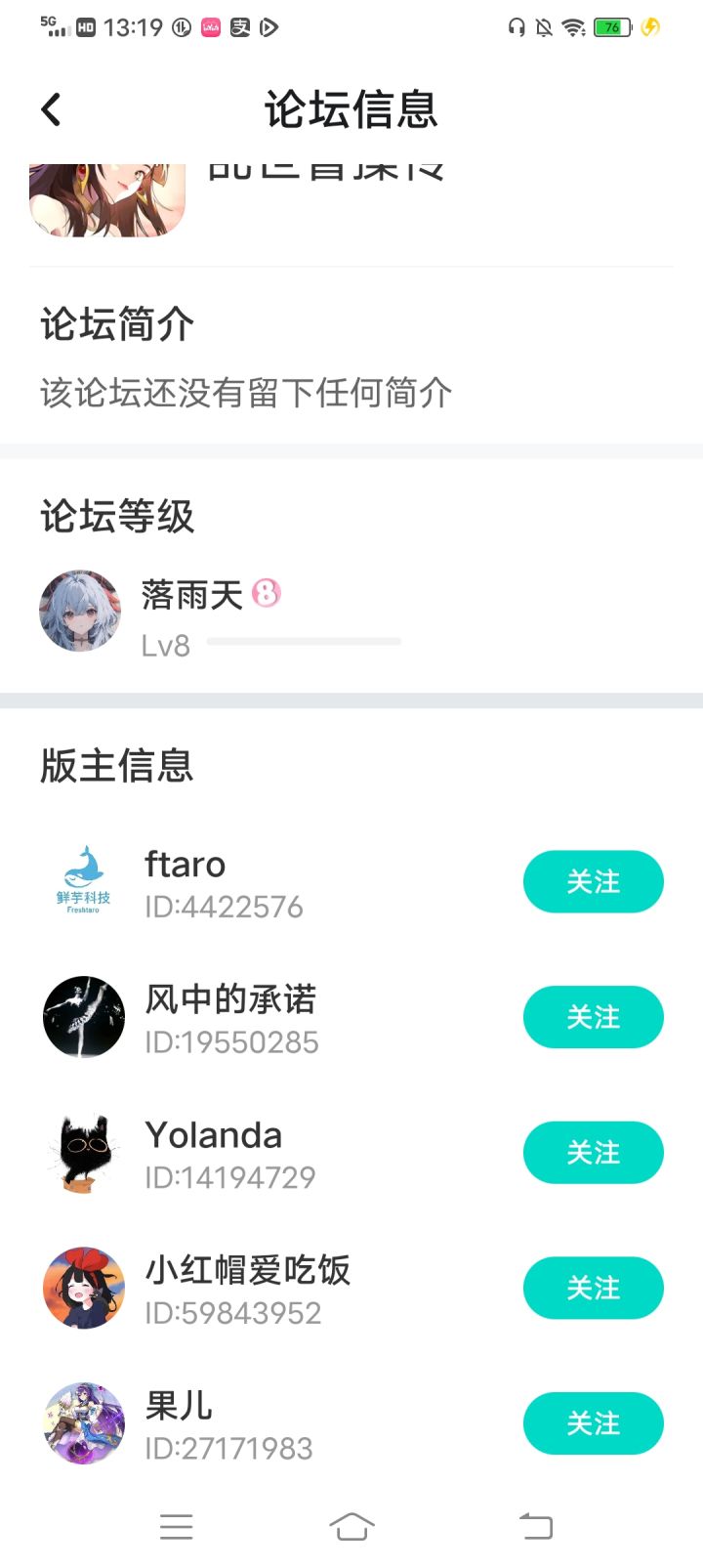Open 风中的承诺's avatar image

(x=83, y=1016)
